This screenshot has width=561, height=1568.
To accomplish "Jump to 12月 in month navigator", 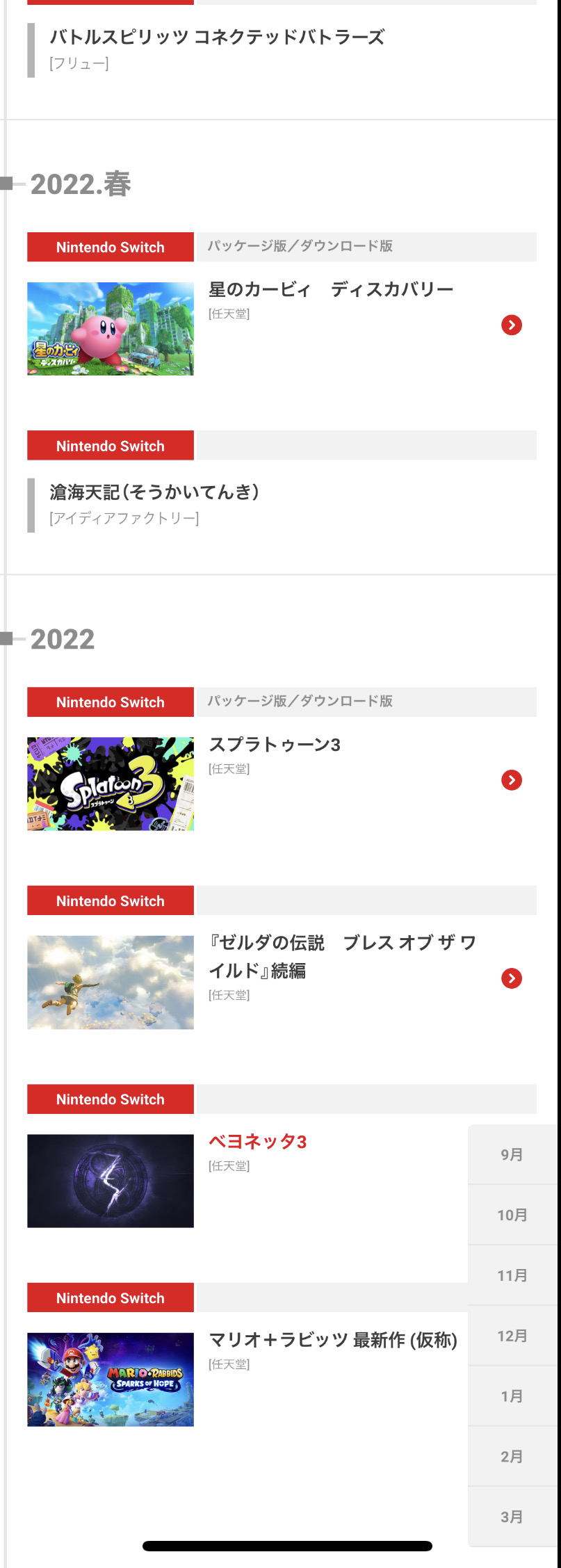I will coord(512,1336).
